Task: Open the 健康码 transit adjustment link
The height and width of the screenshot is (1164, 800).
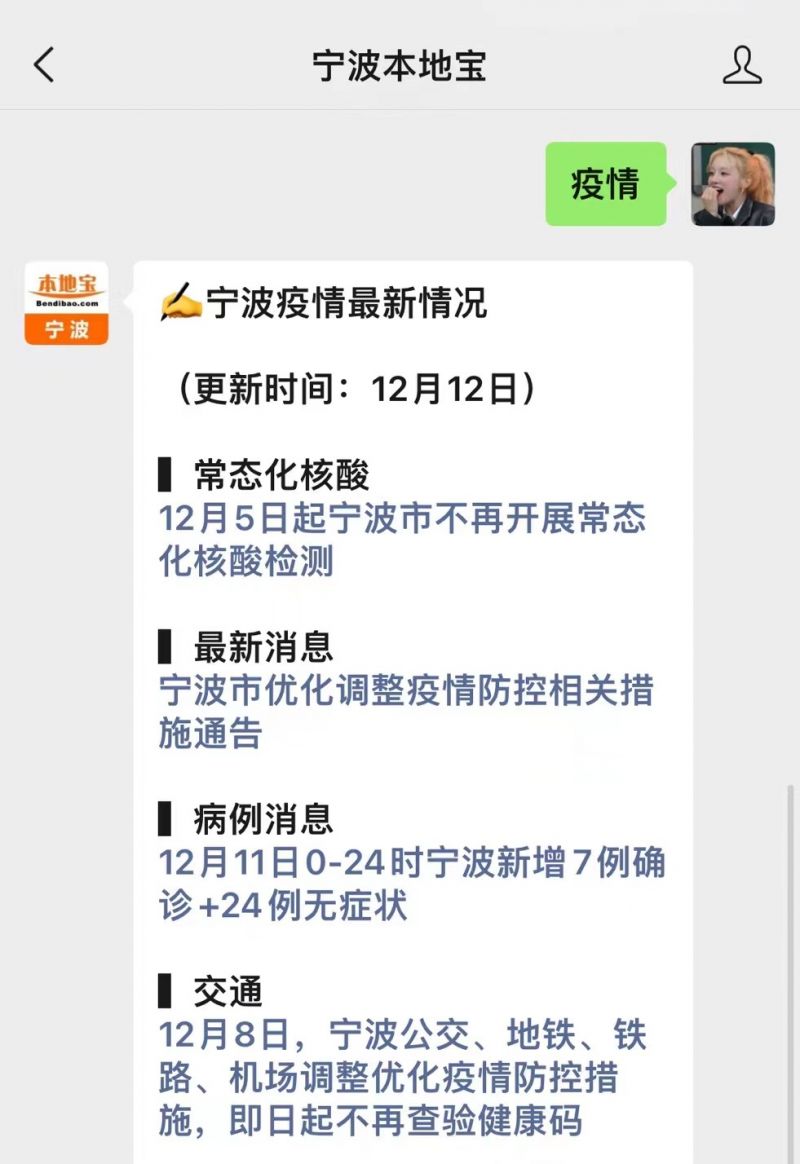Action: [x=404, y=1080]
